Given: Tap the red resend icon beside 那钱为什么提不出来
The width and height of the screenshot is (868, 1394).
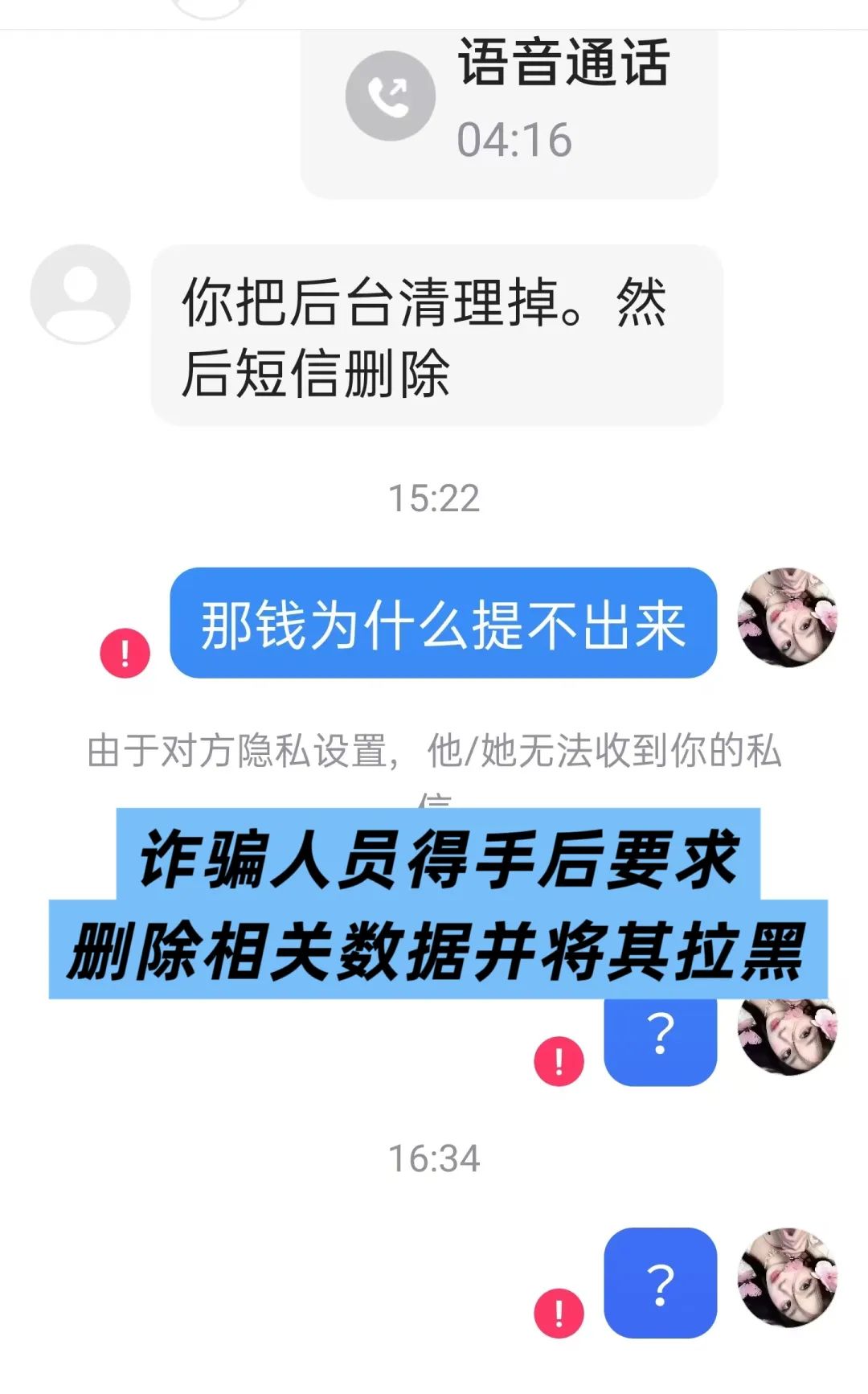Looking at the screenshot, I should pos(125,653).
